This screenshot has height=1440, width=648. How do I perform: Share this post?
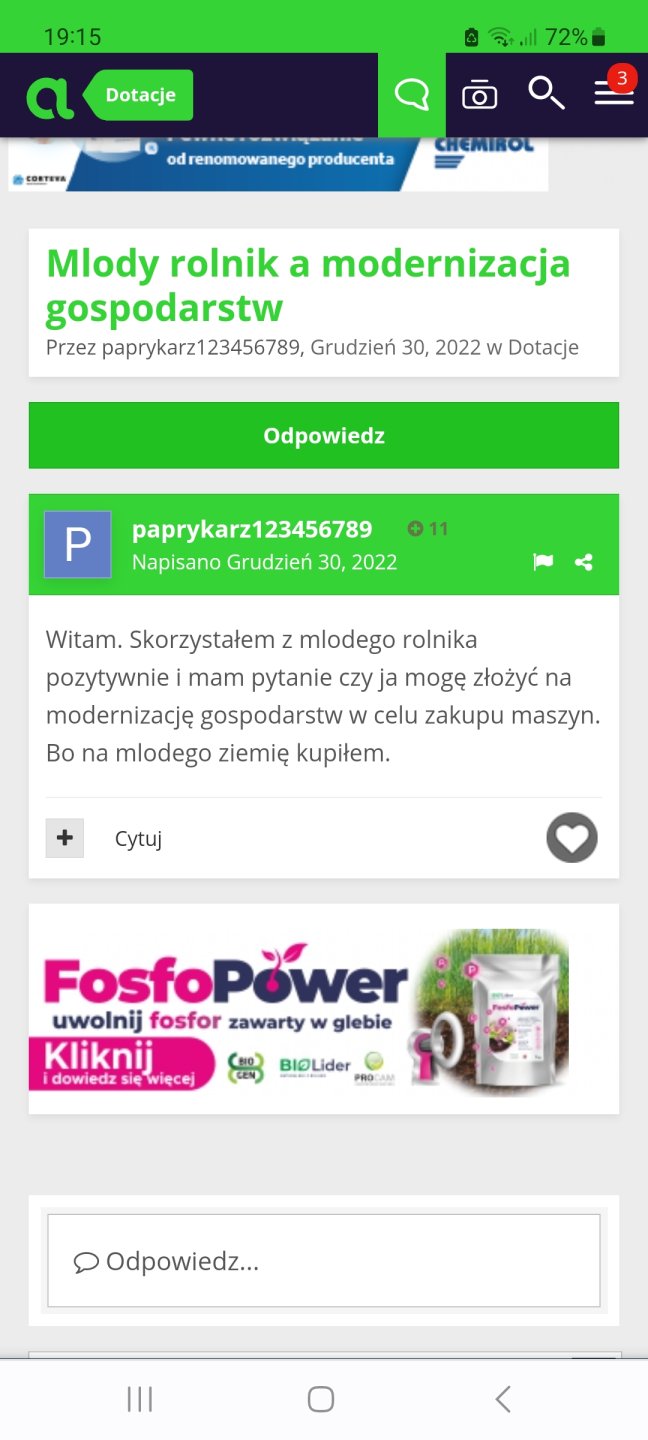(584, 562)
